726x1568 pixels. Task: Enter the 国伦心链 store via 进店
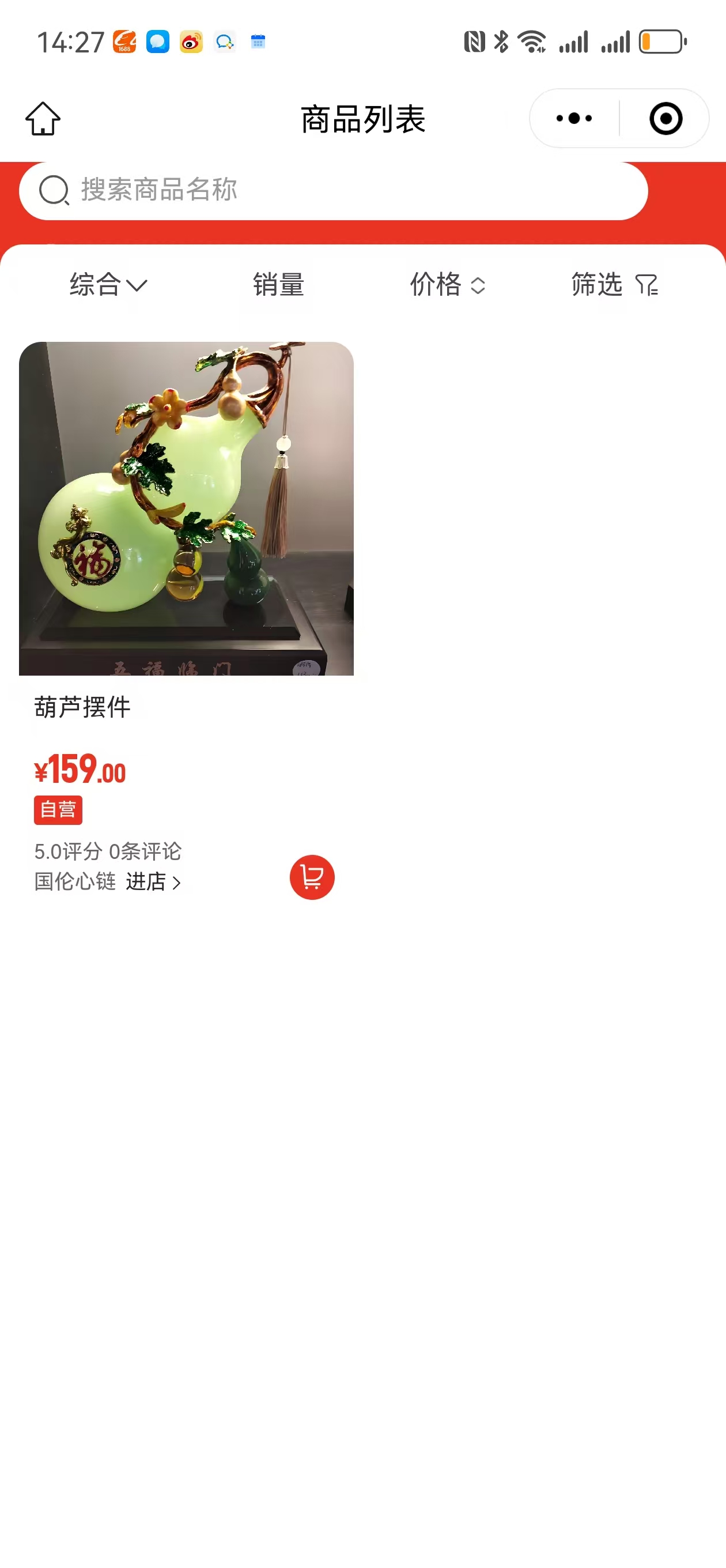[x=153, y=881]
